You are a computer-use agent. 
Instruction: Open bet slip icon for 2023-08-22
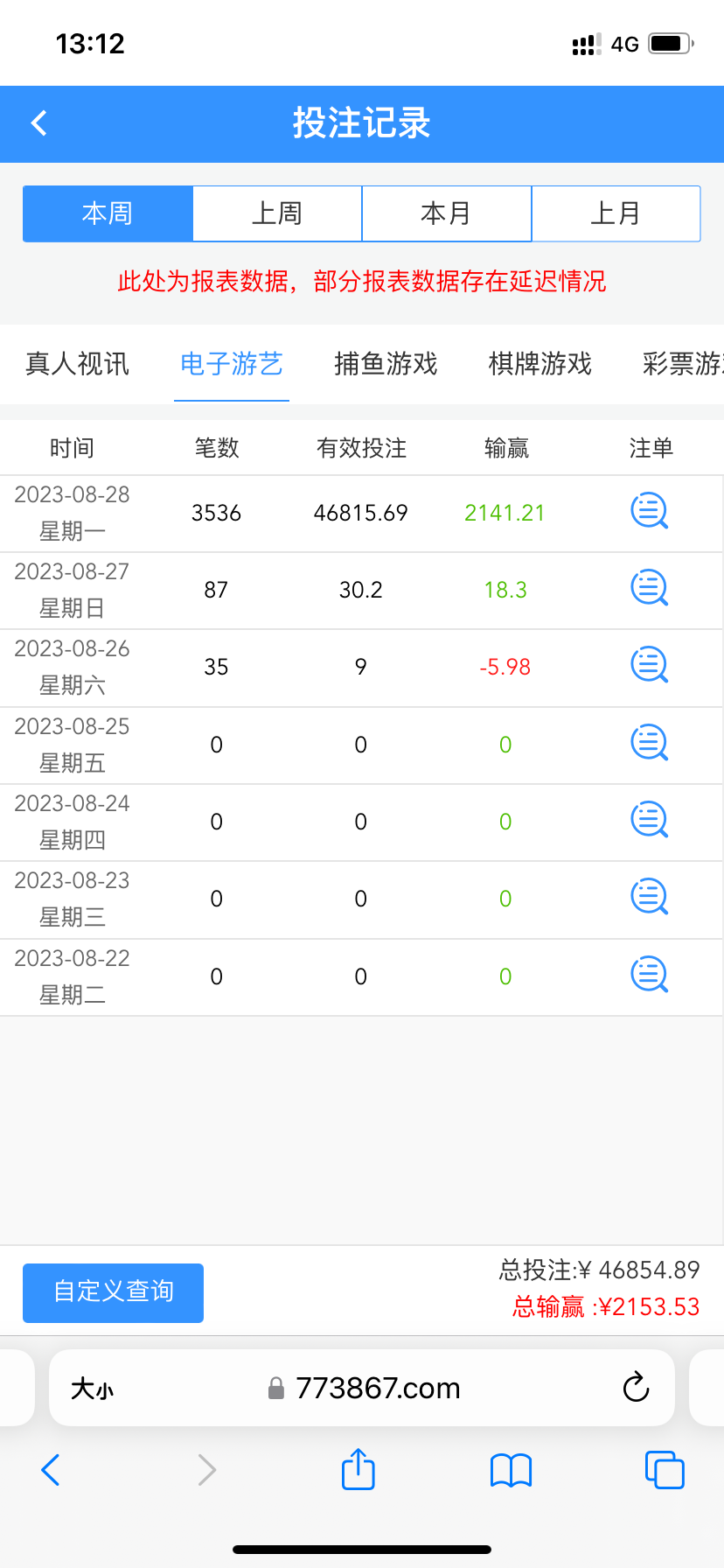[x=649, y=976]
